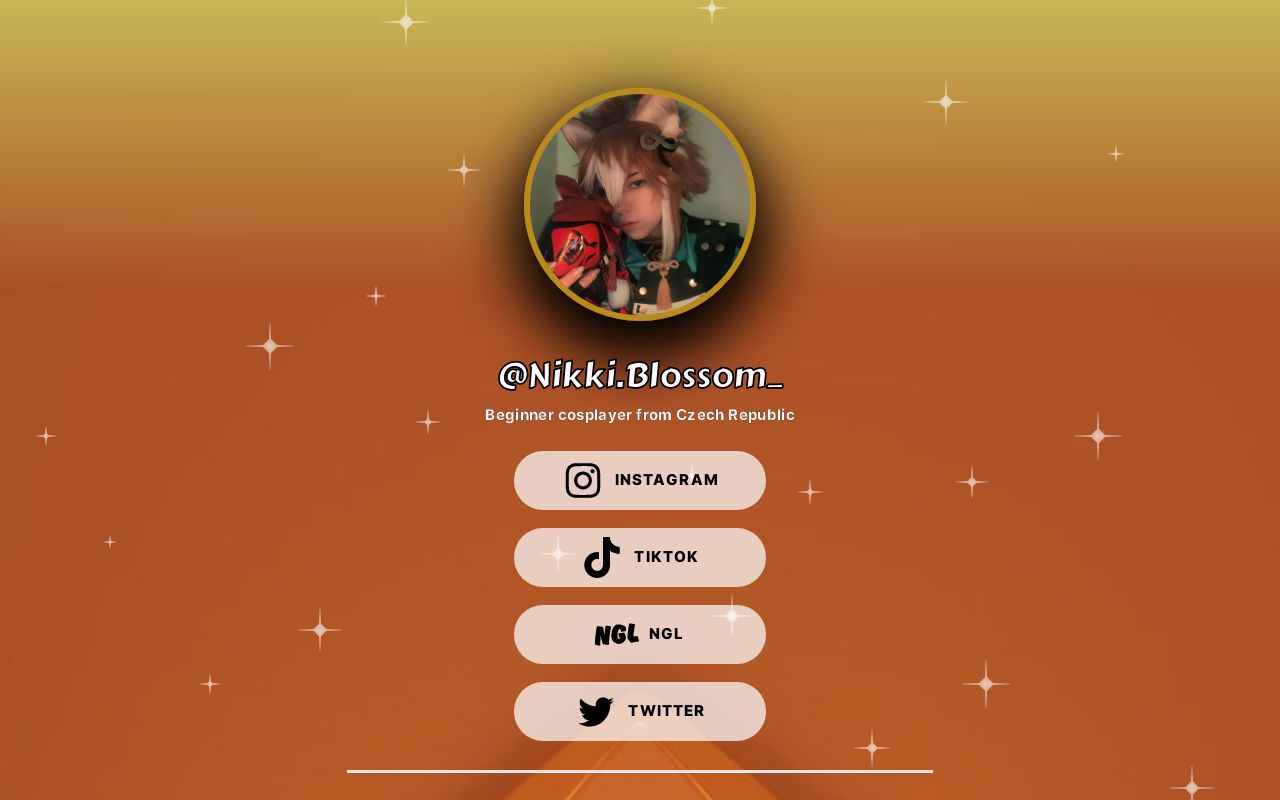Visit the TikTok profile link
The image size is (1280, 800).
click(640, 557)
